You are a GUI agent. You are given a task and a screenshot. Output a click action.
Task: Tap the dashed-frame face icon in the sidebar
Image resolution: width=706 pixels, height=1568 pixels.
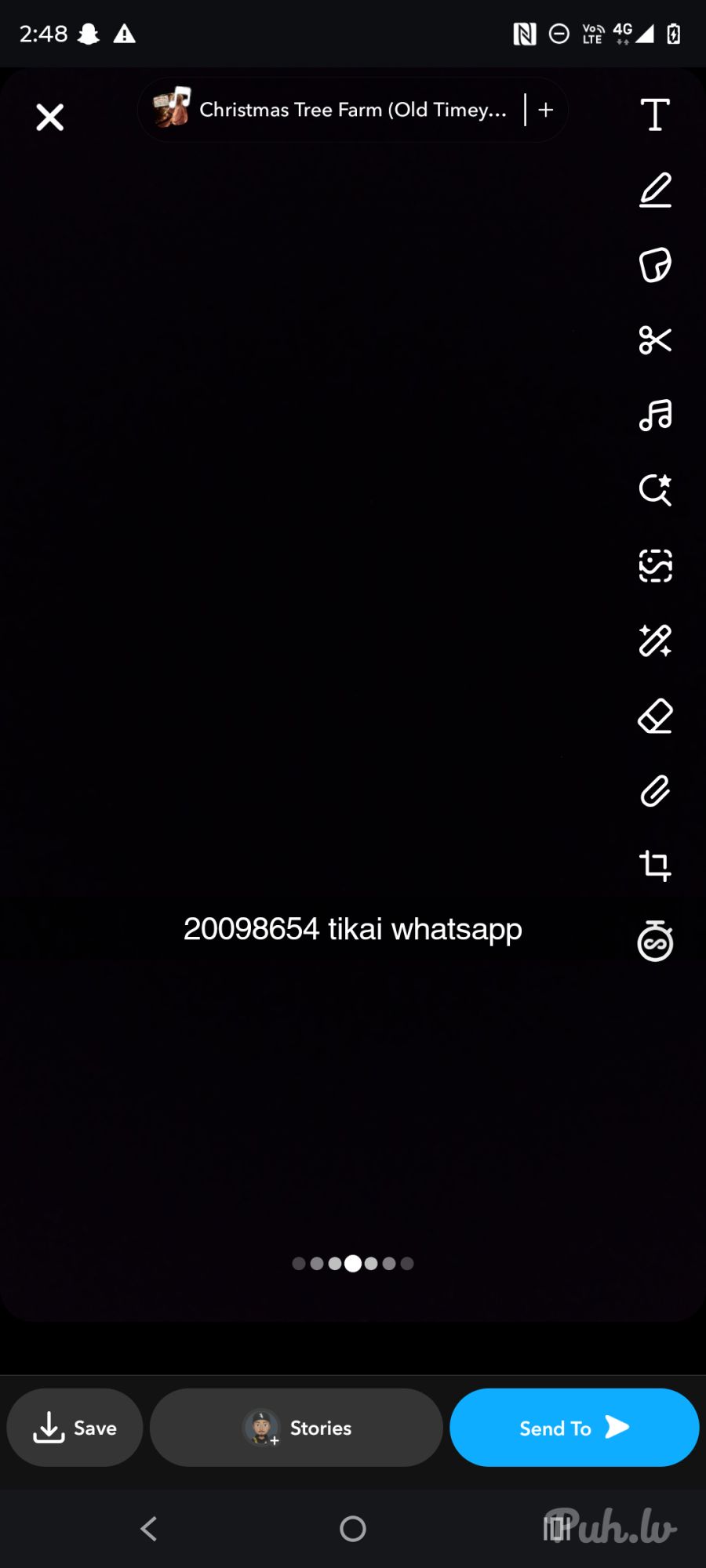pyautogui.click(x=655, y=565)
